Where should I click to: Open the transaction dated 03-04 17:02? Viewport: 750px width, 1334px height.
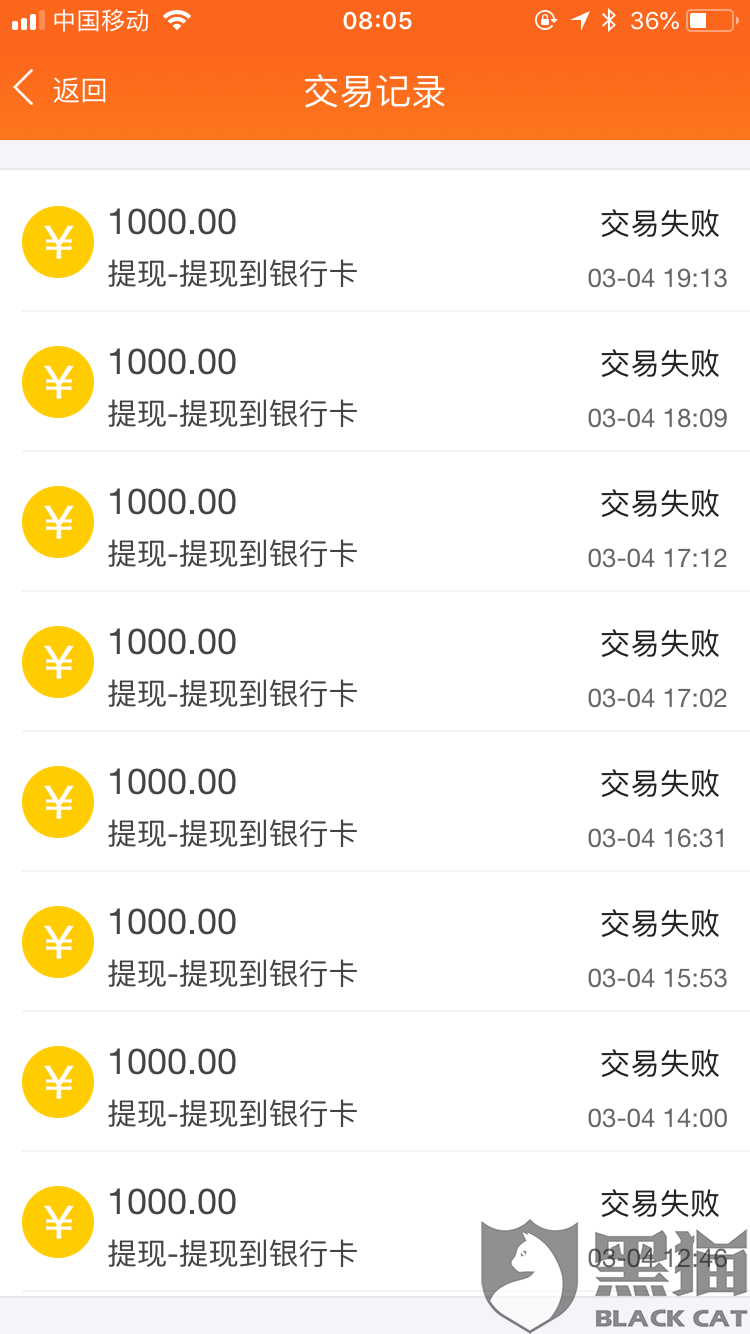(375, 663)
